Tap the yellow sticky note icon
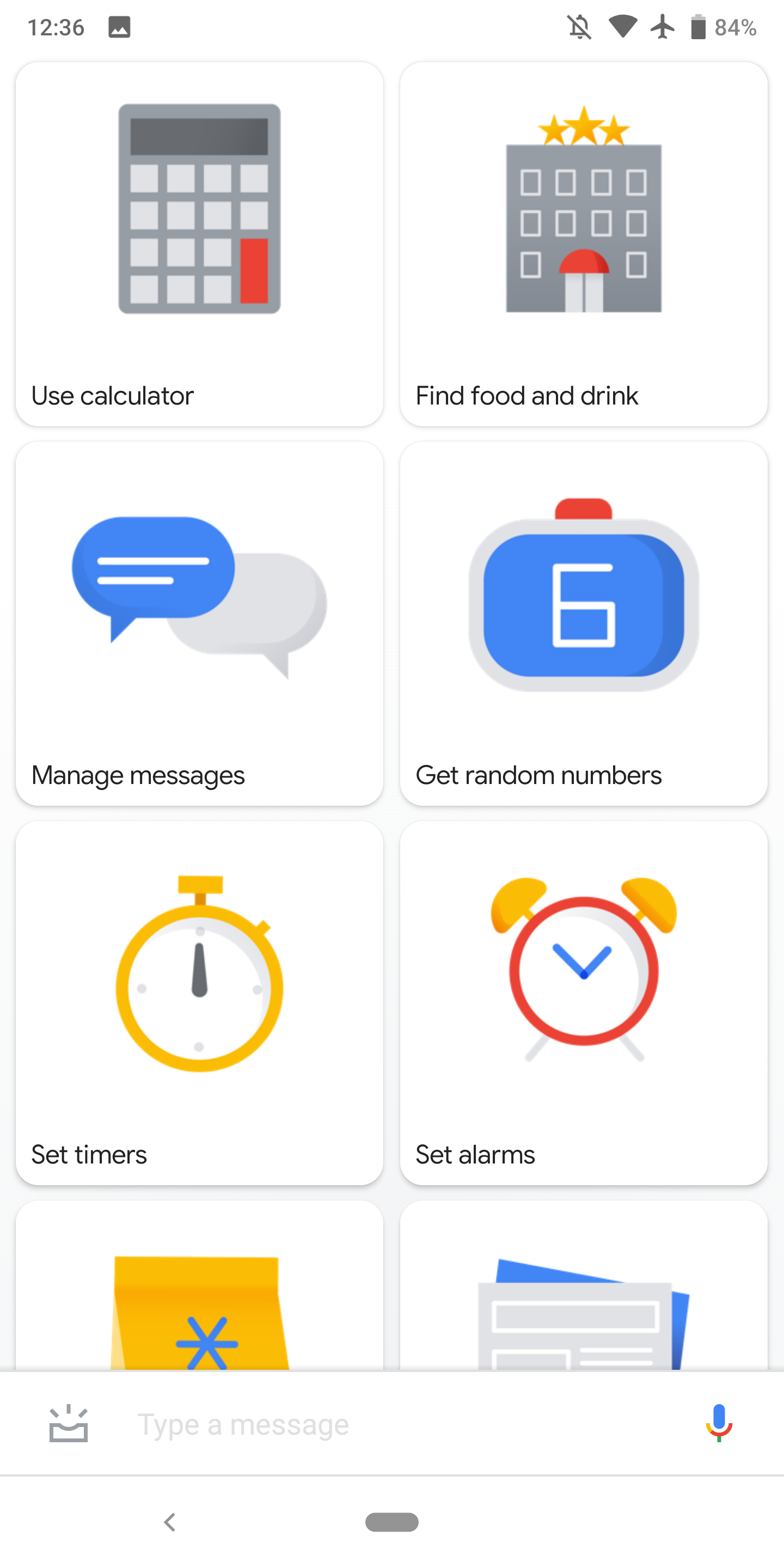The width and height of the screenshot is (784, 1568). tap(199, 1327)
